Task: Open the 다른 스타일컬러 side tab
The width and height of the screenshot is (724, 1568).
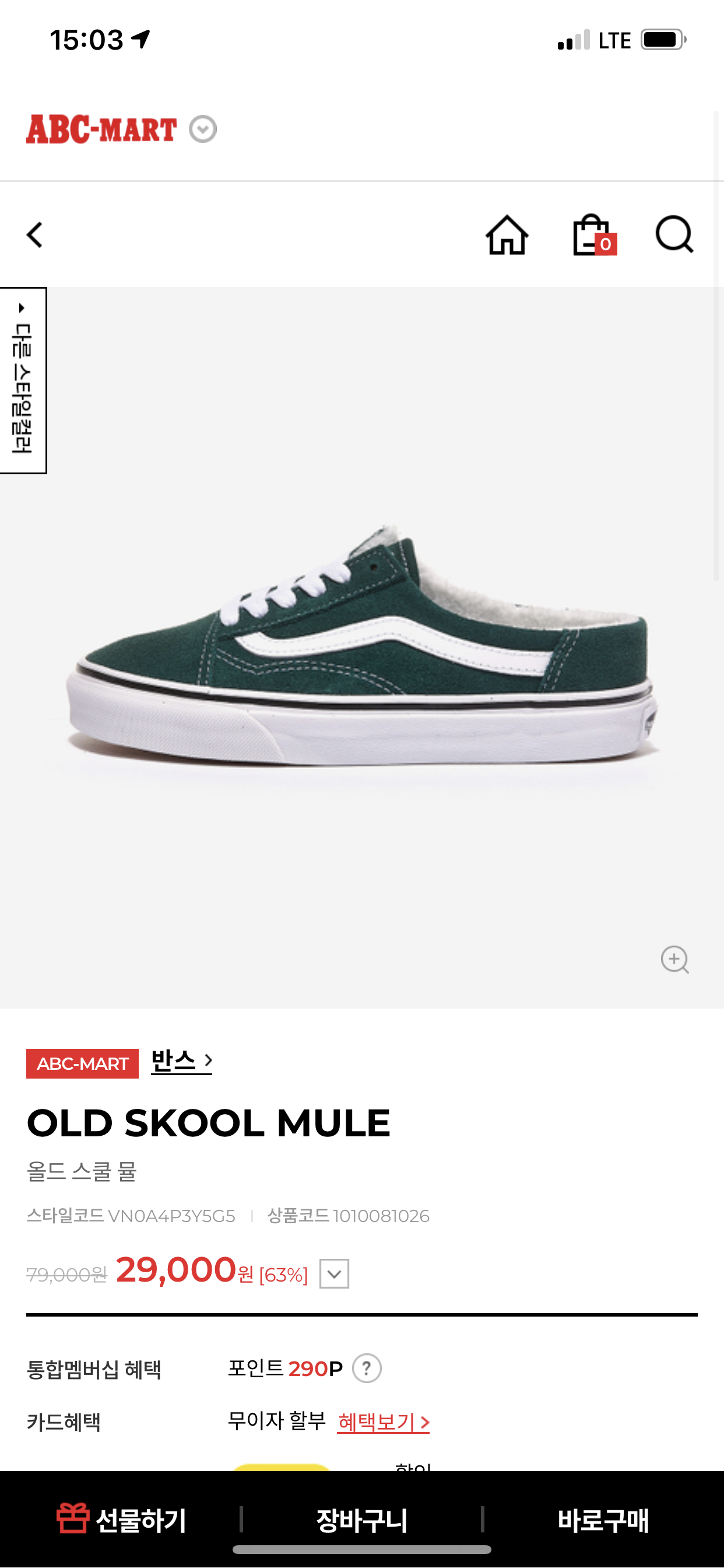Action: [23, 380]
